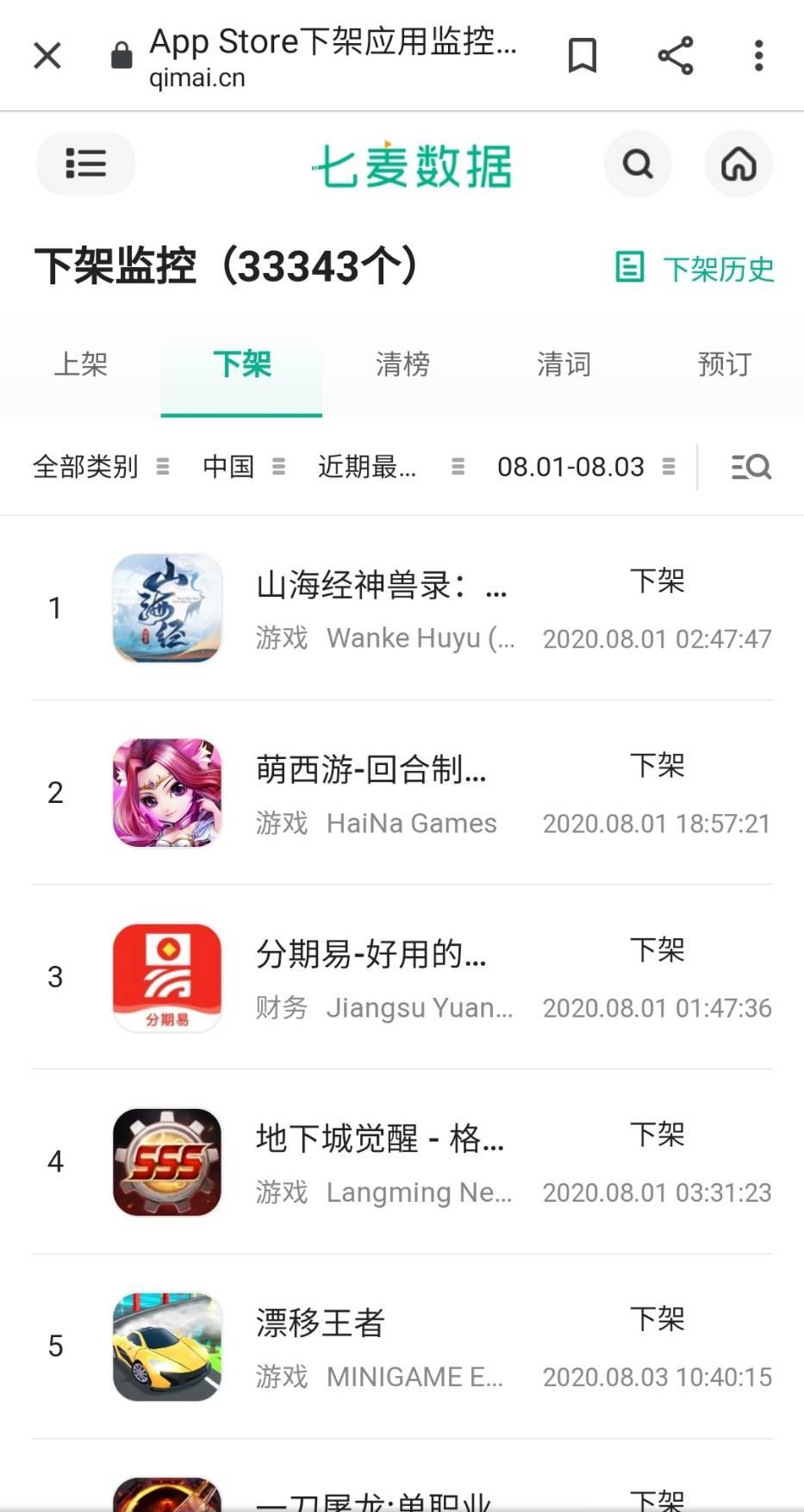
Task: Open the site menu list button
Action: tap(85, 164)
